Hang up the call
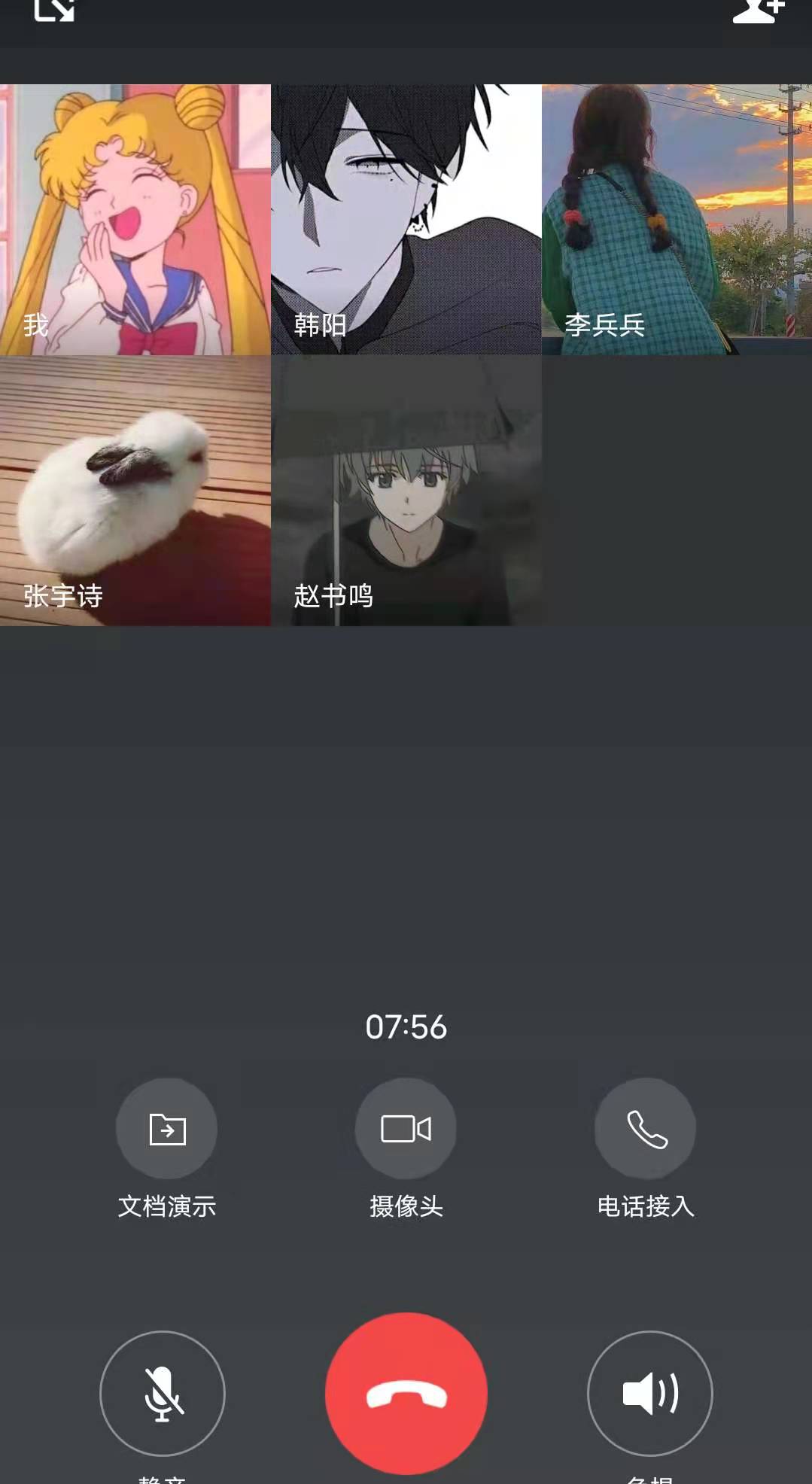The width and height of the screenshot is (812, 1484). (406, 1393)
